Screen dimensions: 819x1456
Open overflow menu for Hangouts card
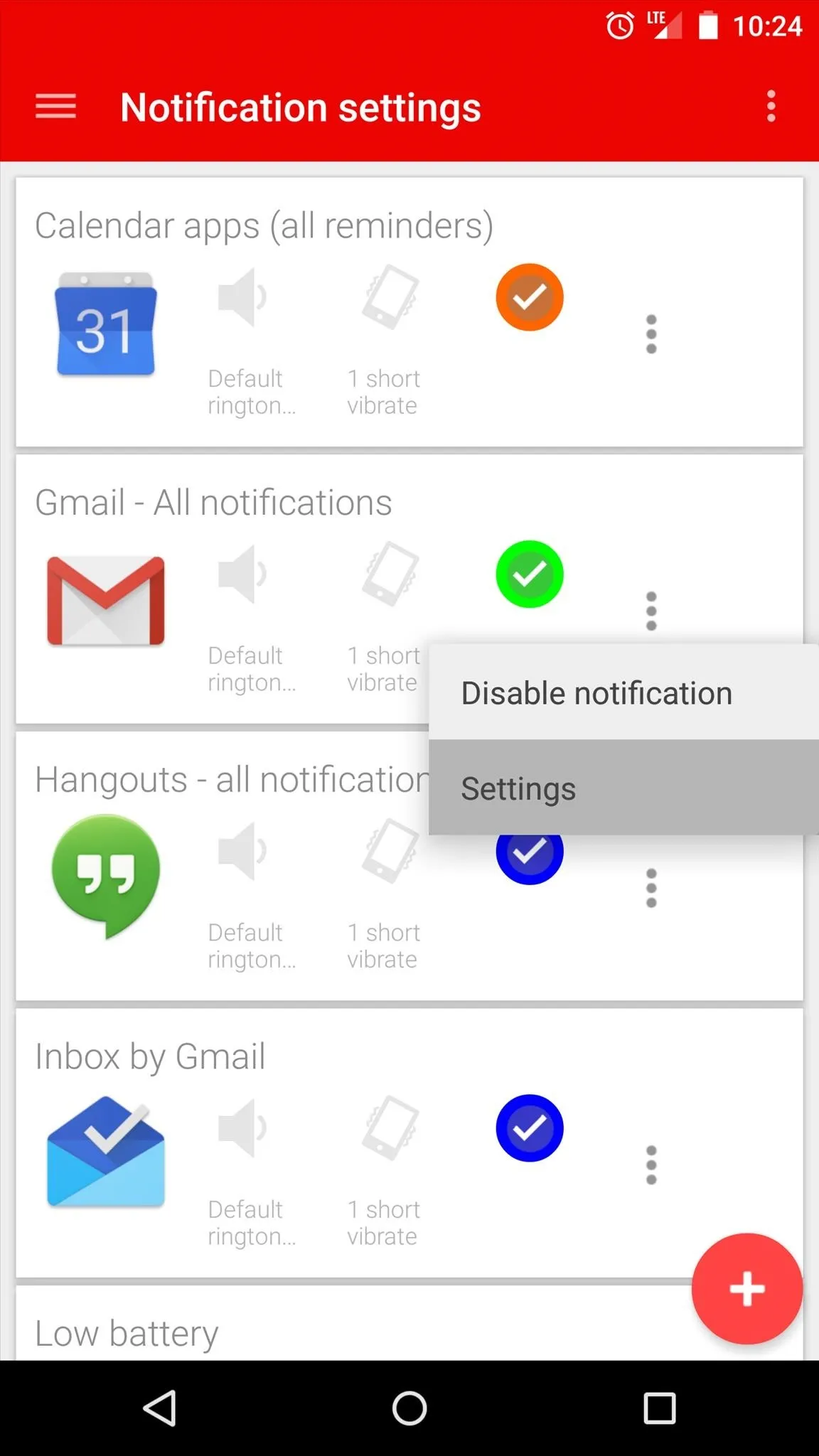coord(651,888)
